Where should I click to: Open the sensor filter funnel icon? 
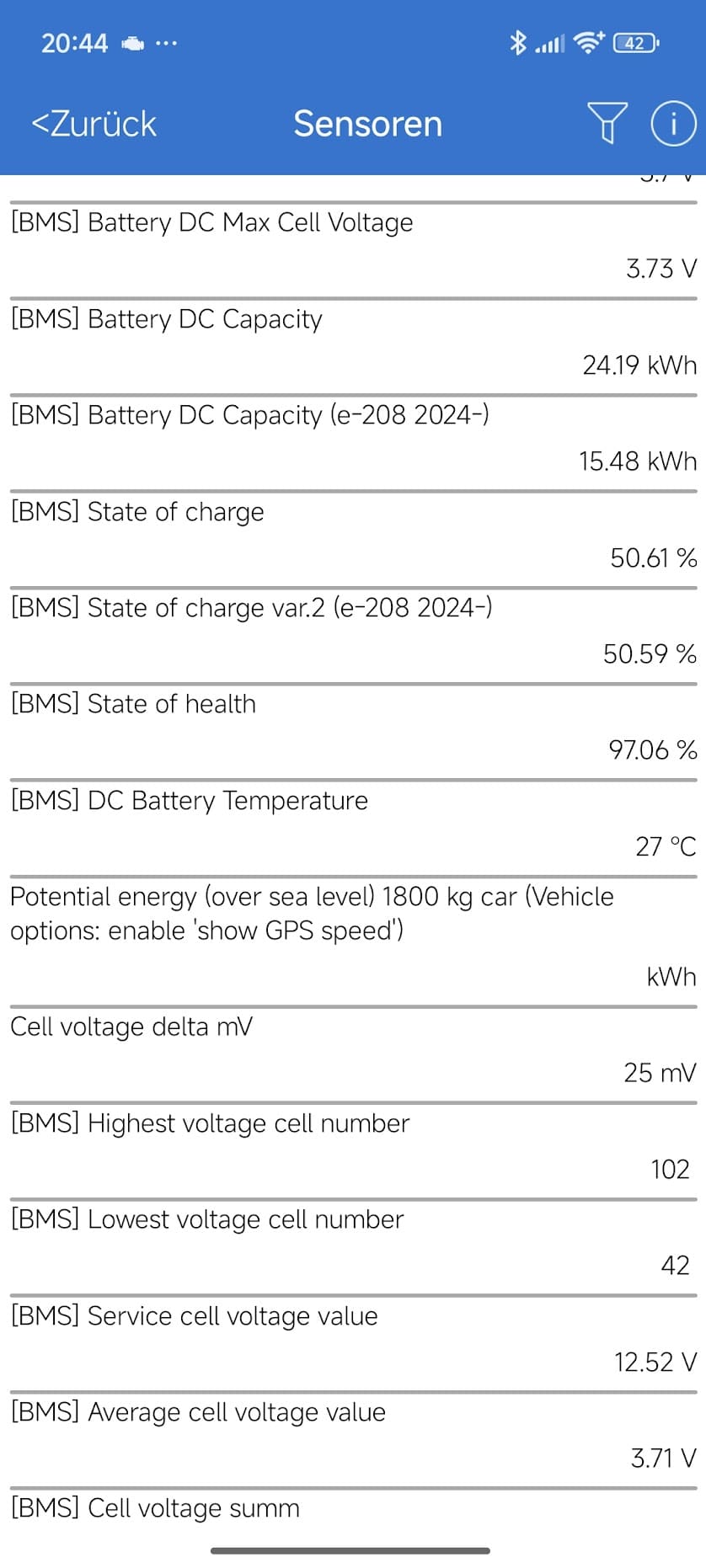(x=607, y=123)
